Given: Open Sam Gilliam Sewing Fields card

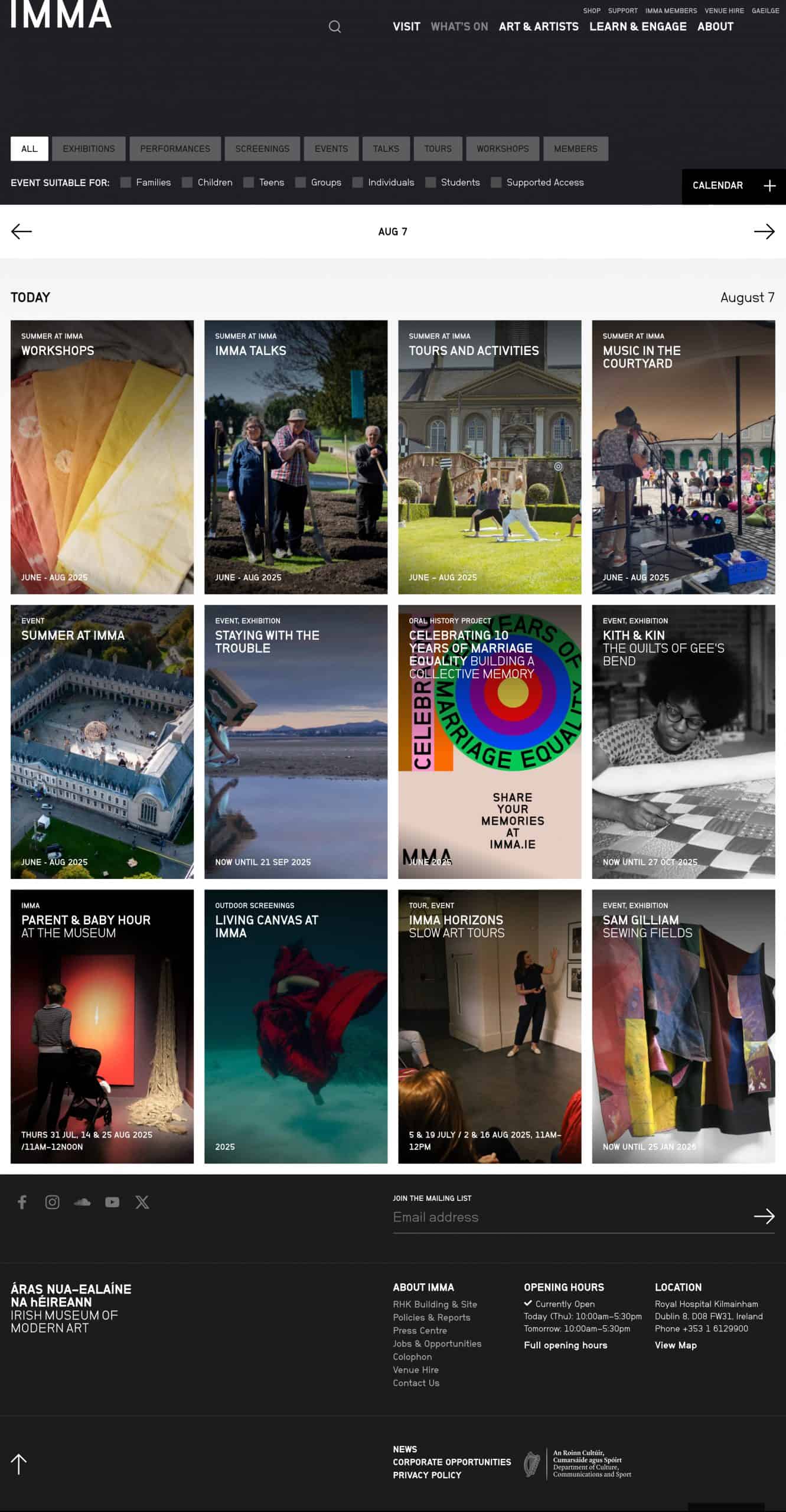Looking at the screenshot, I should (683, 1026).
